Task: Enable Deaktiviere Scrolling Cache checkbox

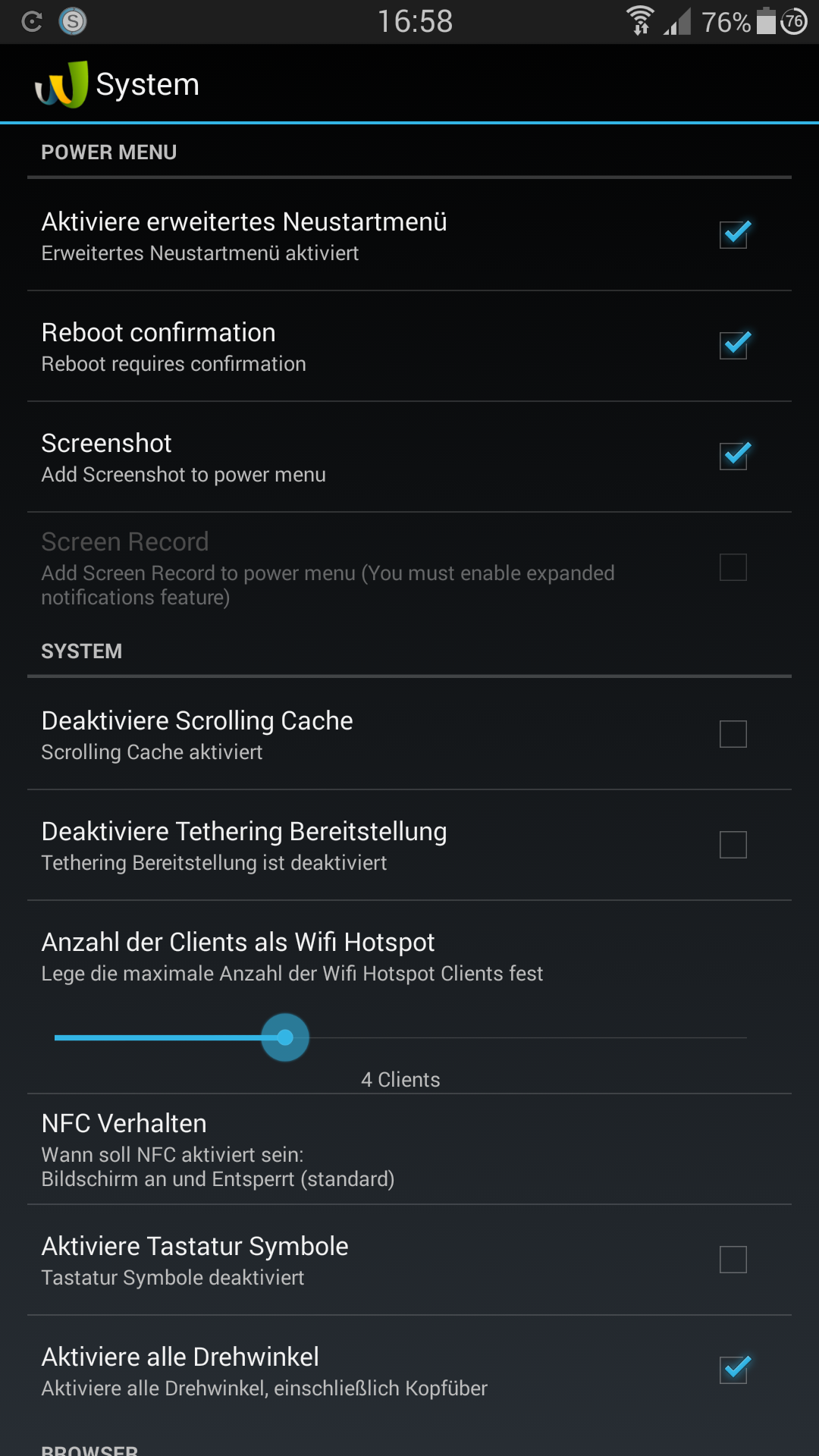Action: [733, 734]
